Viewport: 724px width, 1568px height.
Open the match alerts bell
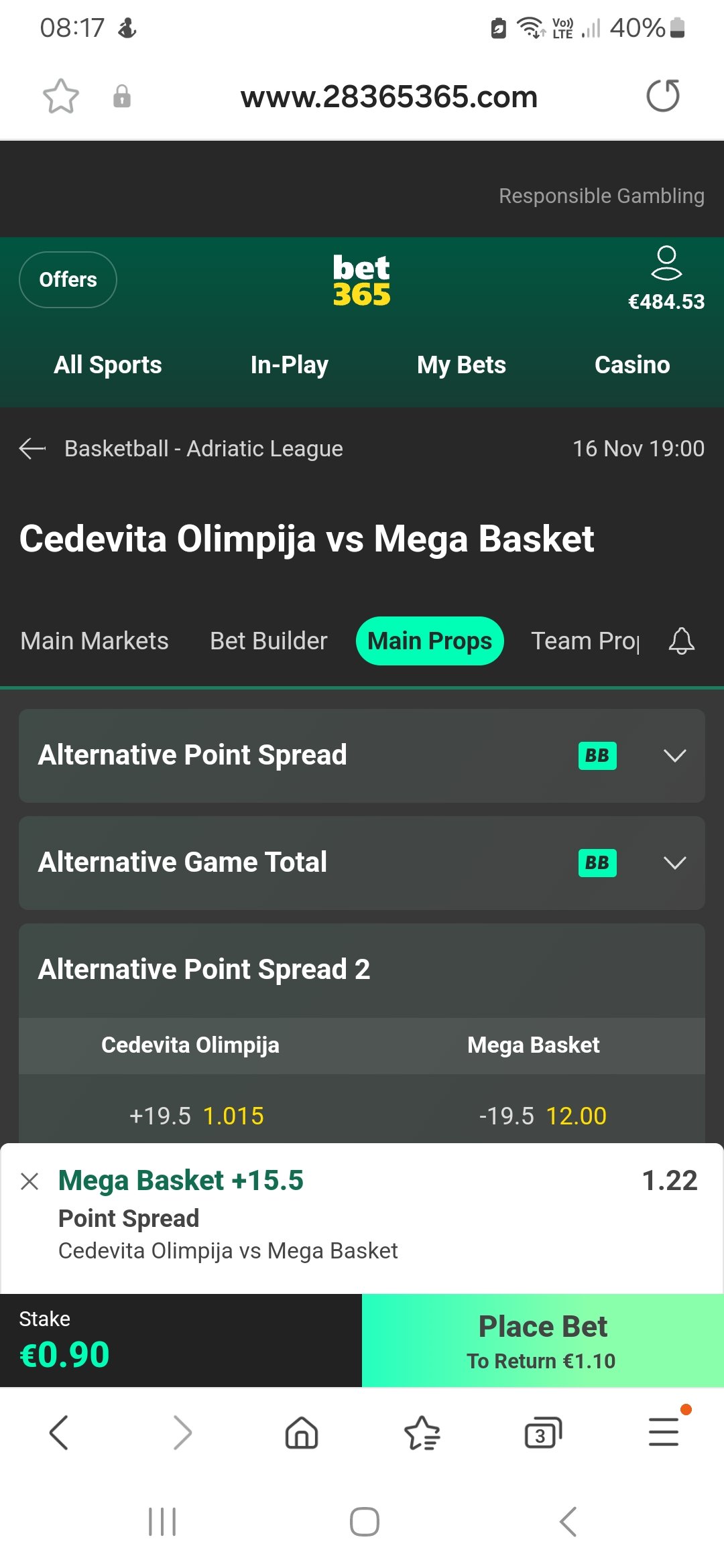click(681, 641)
